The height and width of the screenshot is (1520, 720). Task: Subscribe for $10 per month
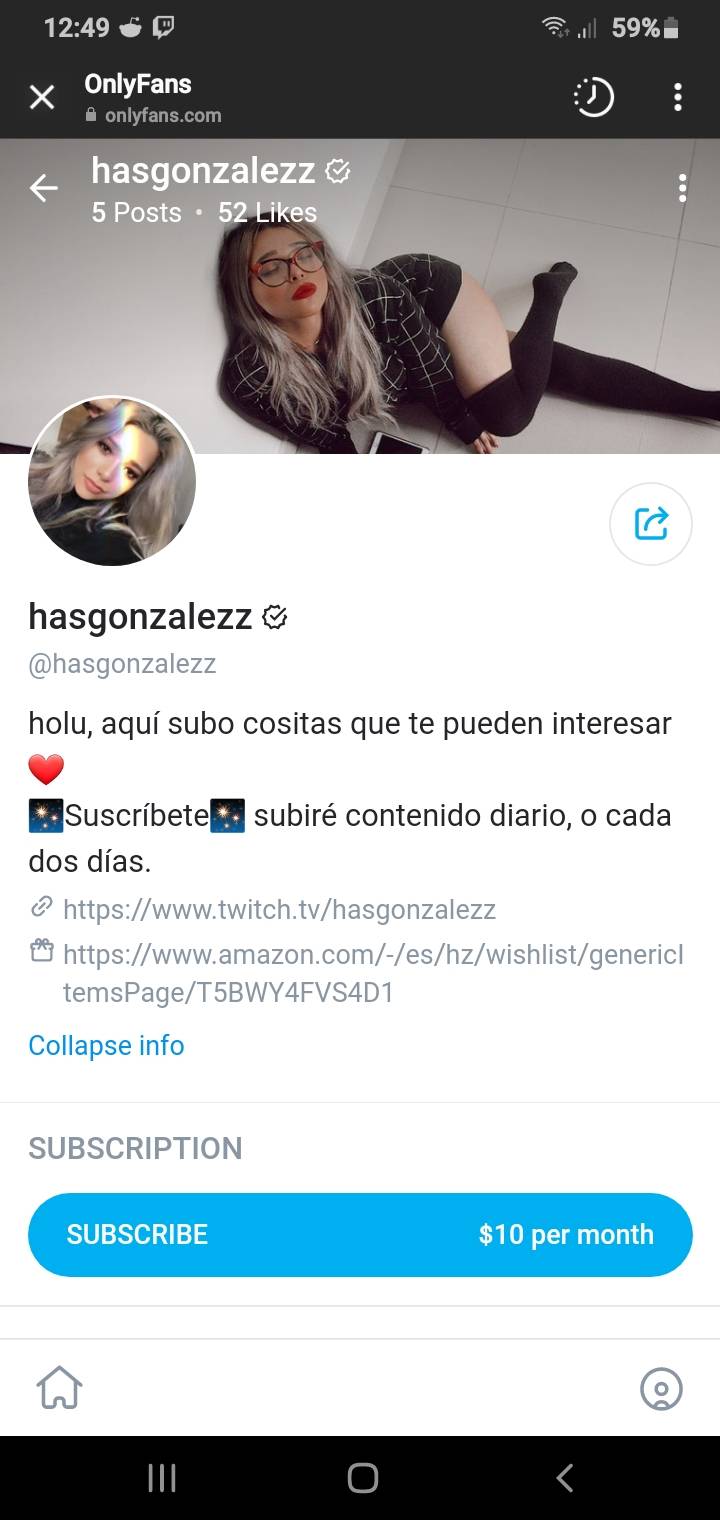(362, 1234)
